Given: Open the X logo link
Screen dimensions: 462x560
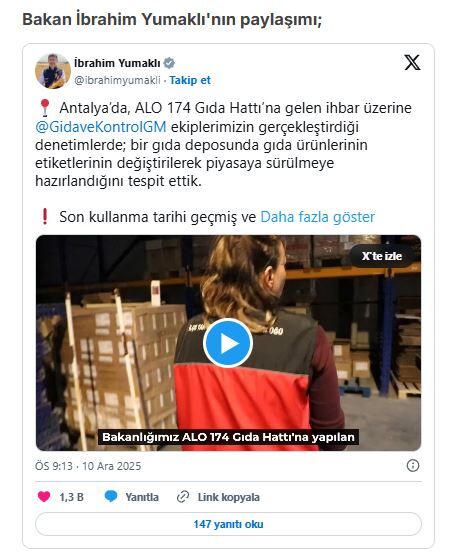Looking at the screenshot, I should pos(412,63).
